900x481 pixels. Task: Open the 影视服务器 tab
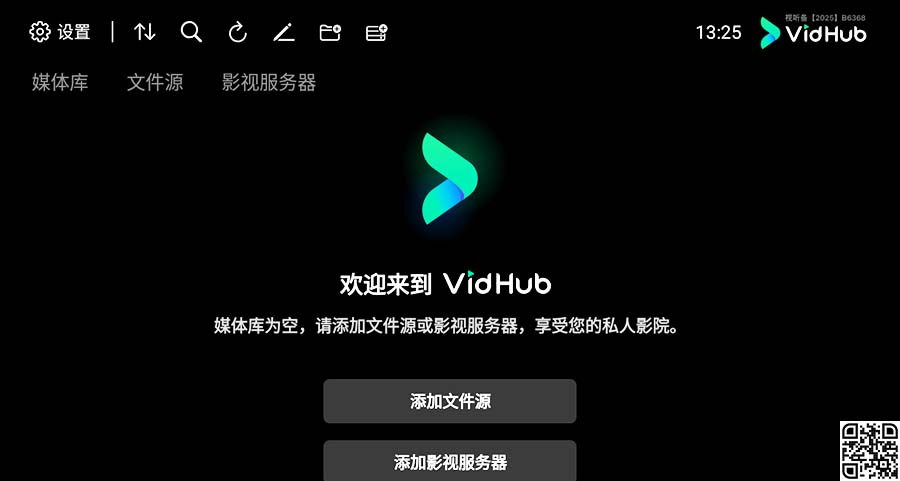(269, 83)
